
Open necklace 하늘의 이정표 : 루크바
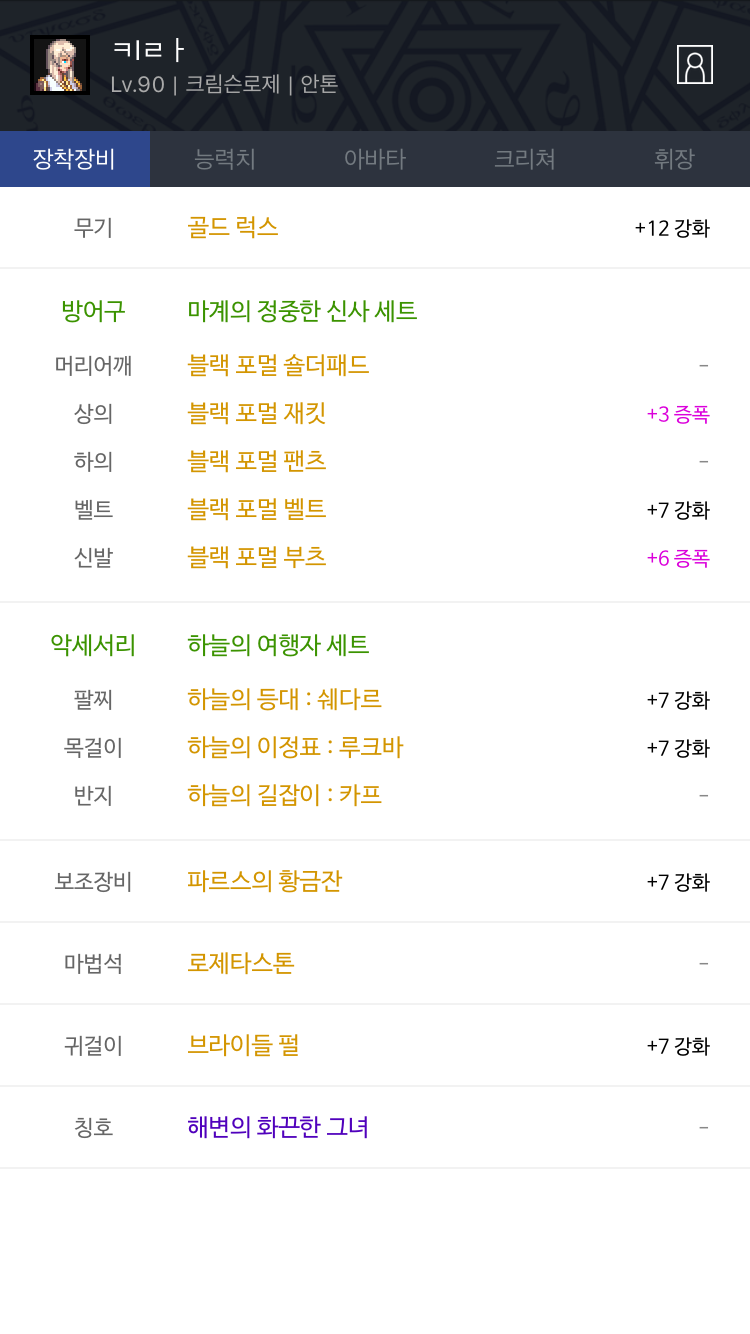[x=295, y=747]
